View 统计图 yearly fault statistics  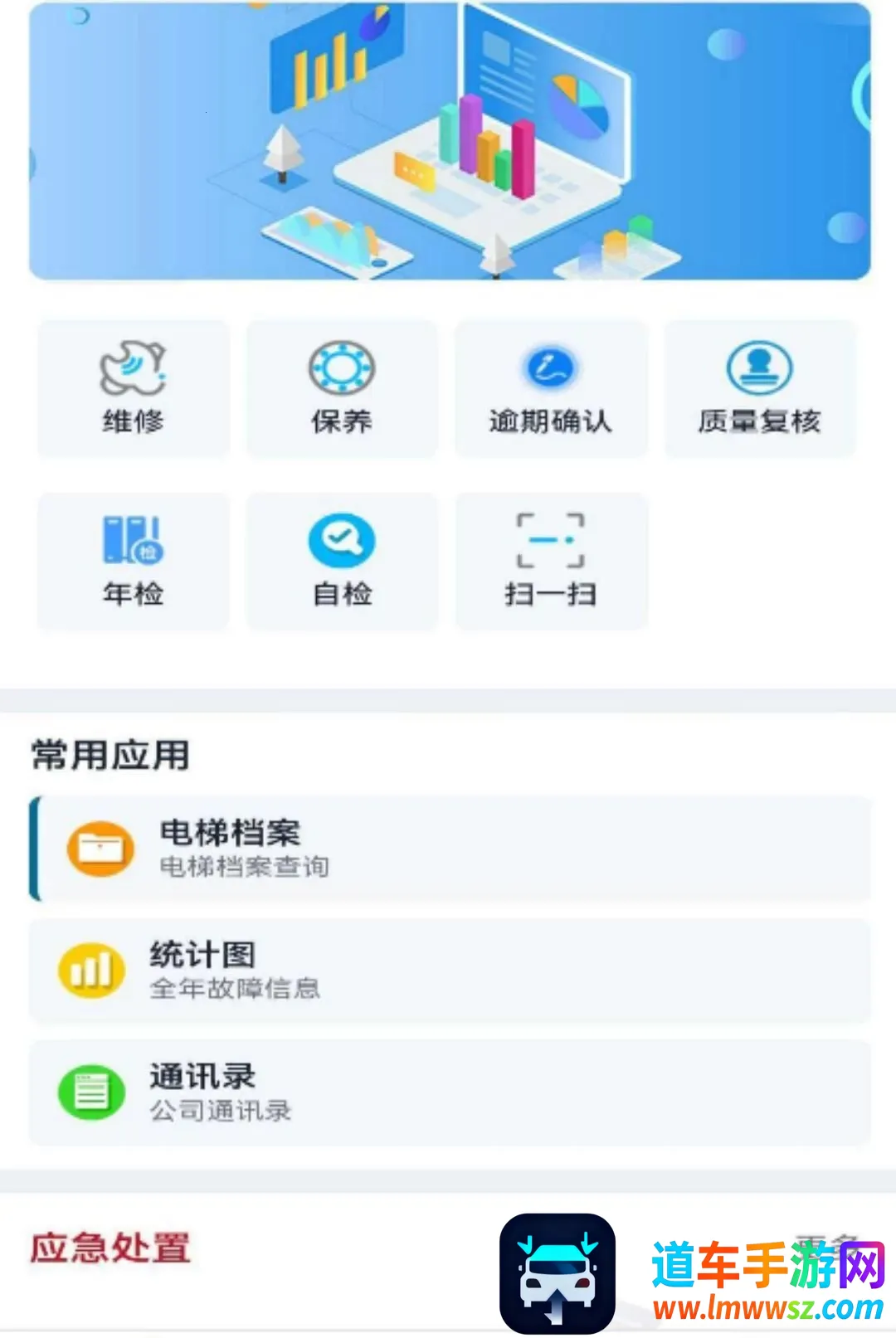pyautogui.click(x=450, y=971)
